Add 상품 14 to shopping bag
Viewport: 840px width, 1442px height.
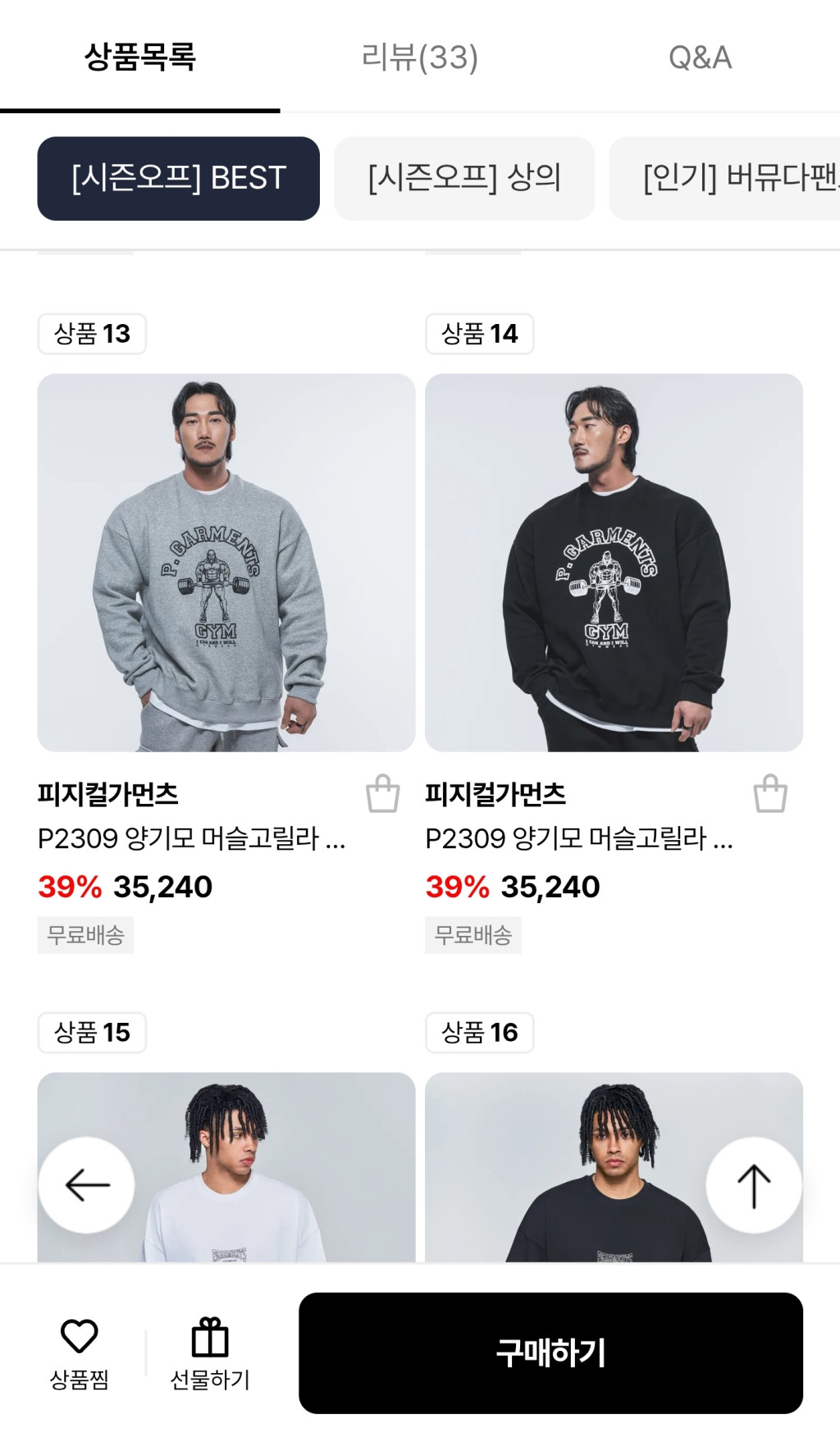coord(770,793)
